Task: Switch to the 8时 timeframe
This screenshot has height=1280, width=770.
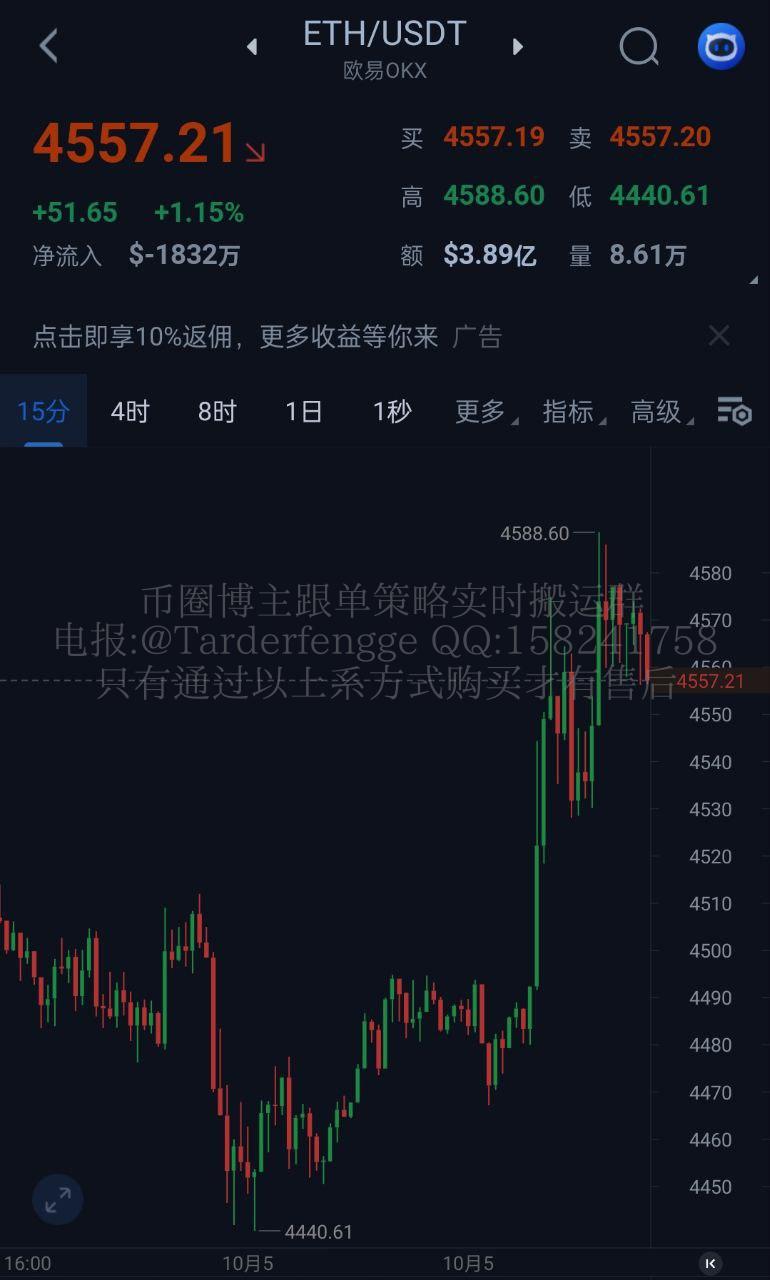Action: pyautogui.click(x=217, y=411)
